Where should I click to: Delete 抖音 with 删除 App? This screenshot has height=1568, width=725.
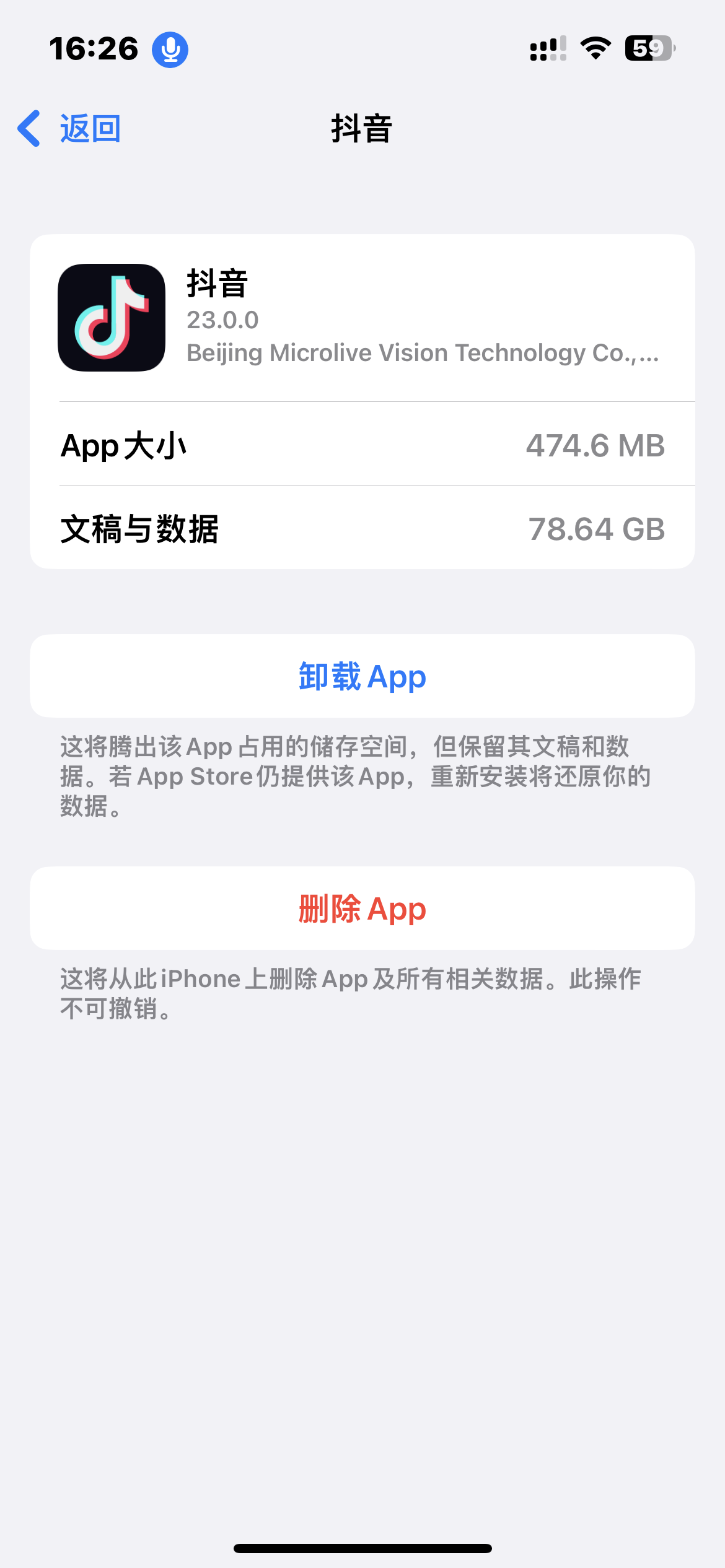(362, 908)
